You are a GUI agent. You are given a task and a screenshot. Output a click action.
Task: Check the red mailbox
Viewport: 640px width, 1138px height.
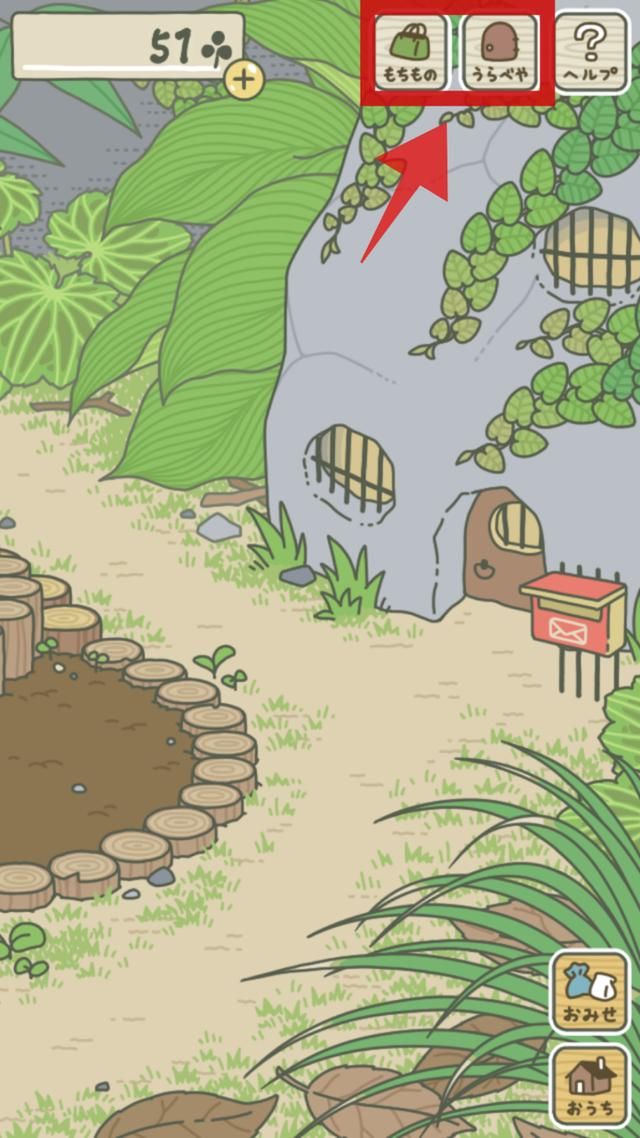tap(573, 611)
